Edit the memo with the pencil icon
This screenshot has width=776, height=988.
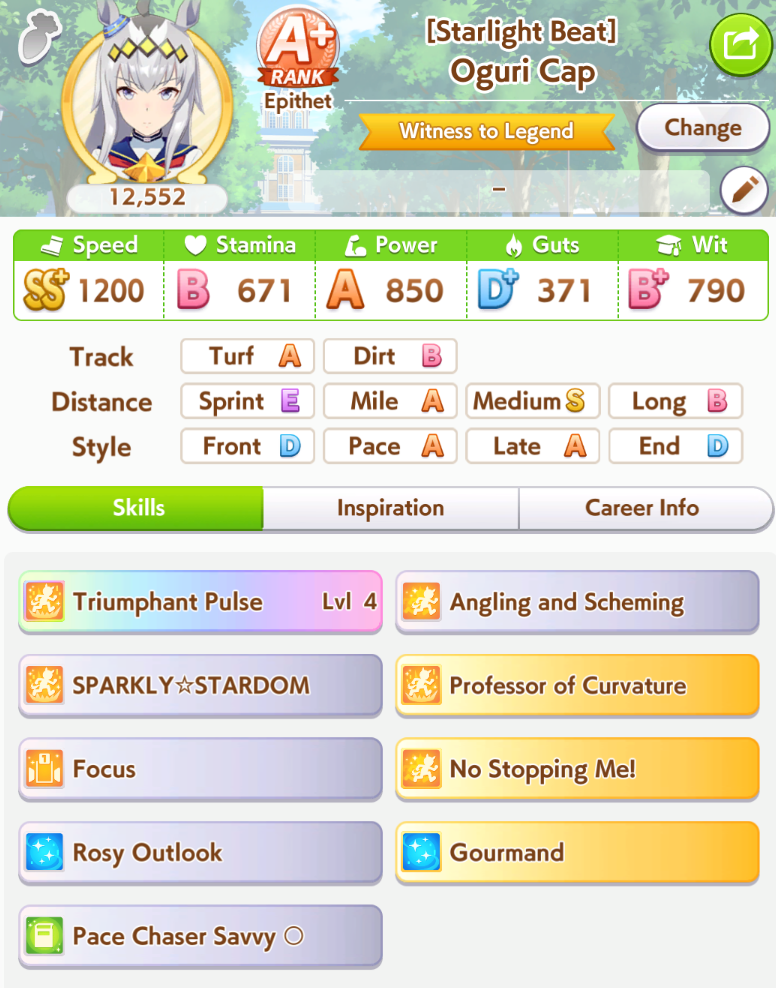coord(743,190)
